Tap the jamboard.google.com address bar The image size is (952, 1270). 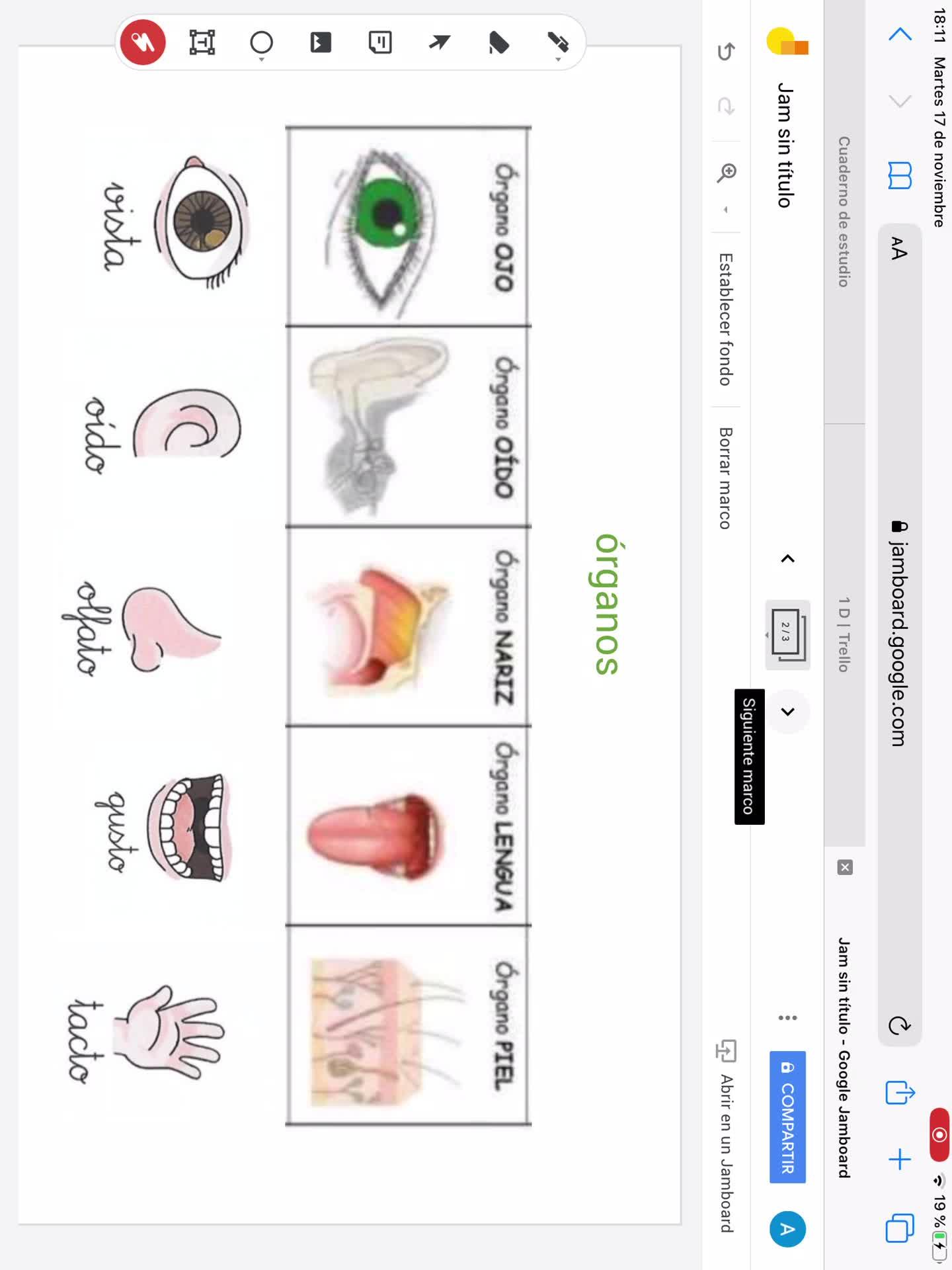click(x=899, y=634)
